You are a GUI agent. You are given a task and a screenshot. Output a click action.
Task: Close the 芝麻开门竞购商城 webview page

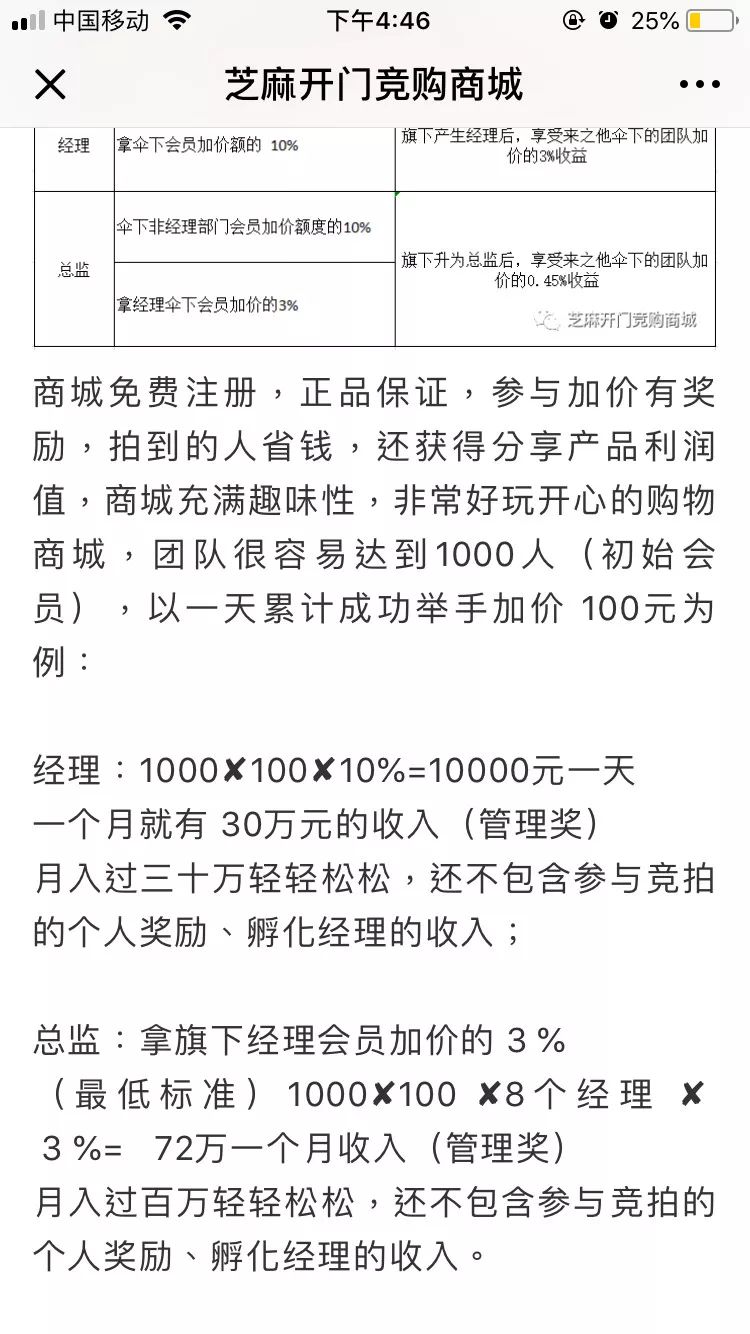(x=50, y=85)
